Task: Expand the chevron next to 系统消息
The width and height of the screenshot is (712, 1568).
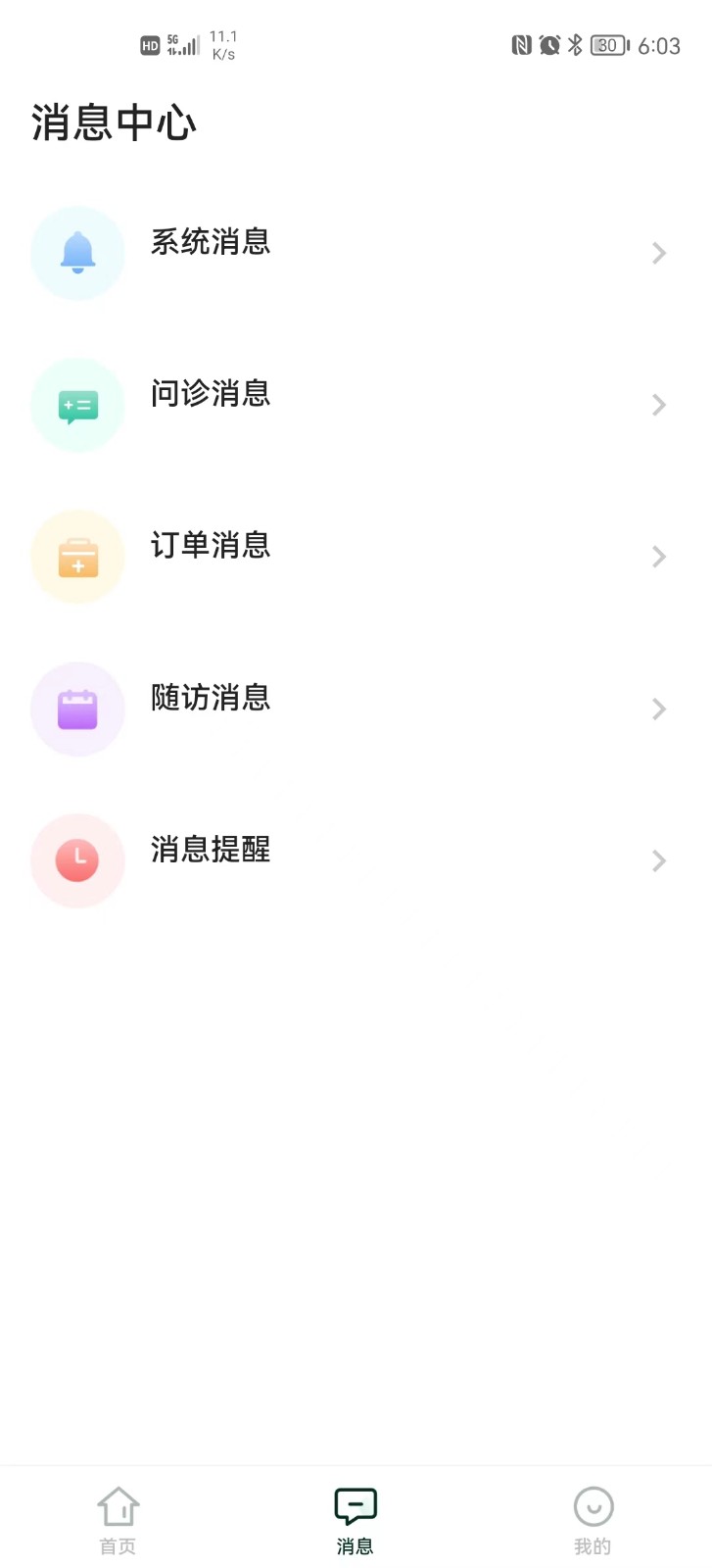Action: 658,253
